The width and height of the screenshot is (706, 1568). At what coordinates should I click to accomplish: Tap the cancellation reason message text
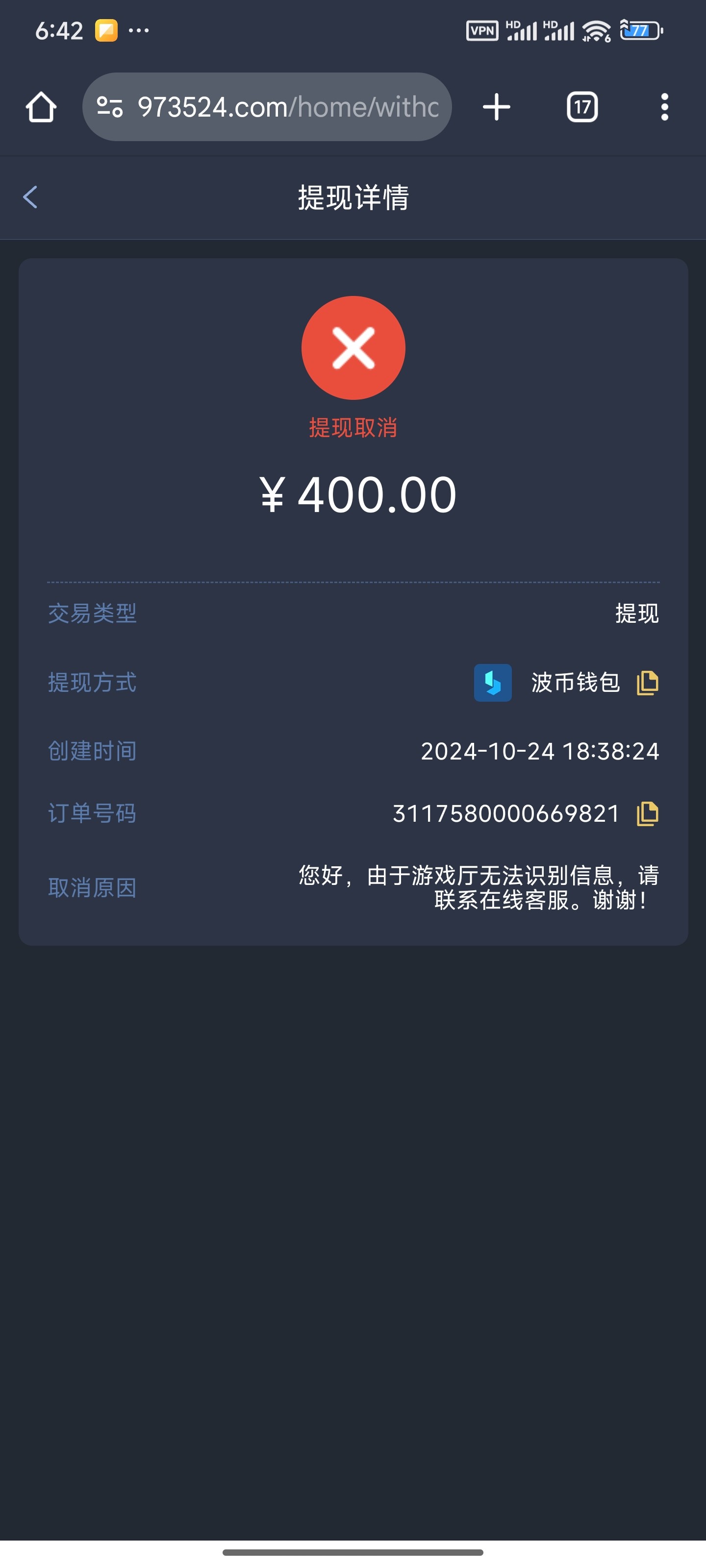tap(478, 889)
